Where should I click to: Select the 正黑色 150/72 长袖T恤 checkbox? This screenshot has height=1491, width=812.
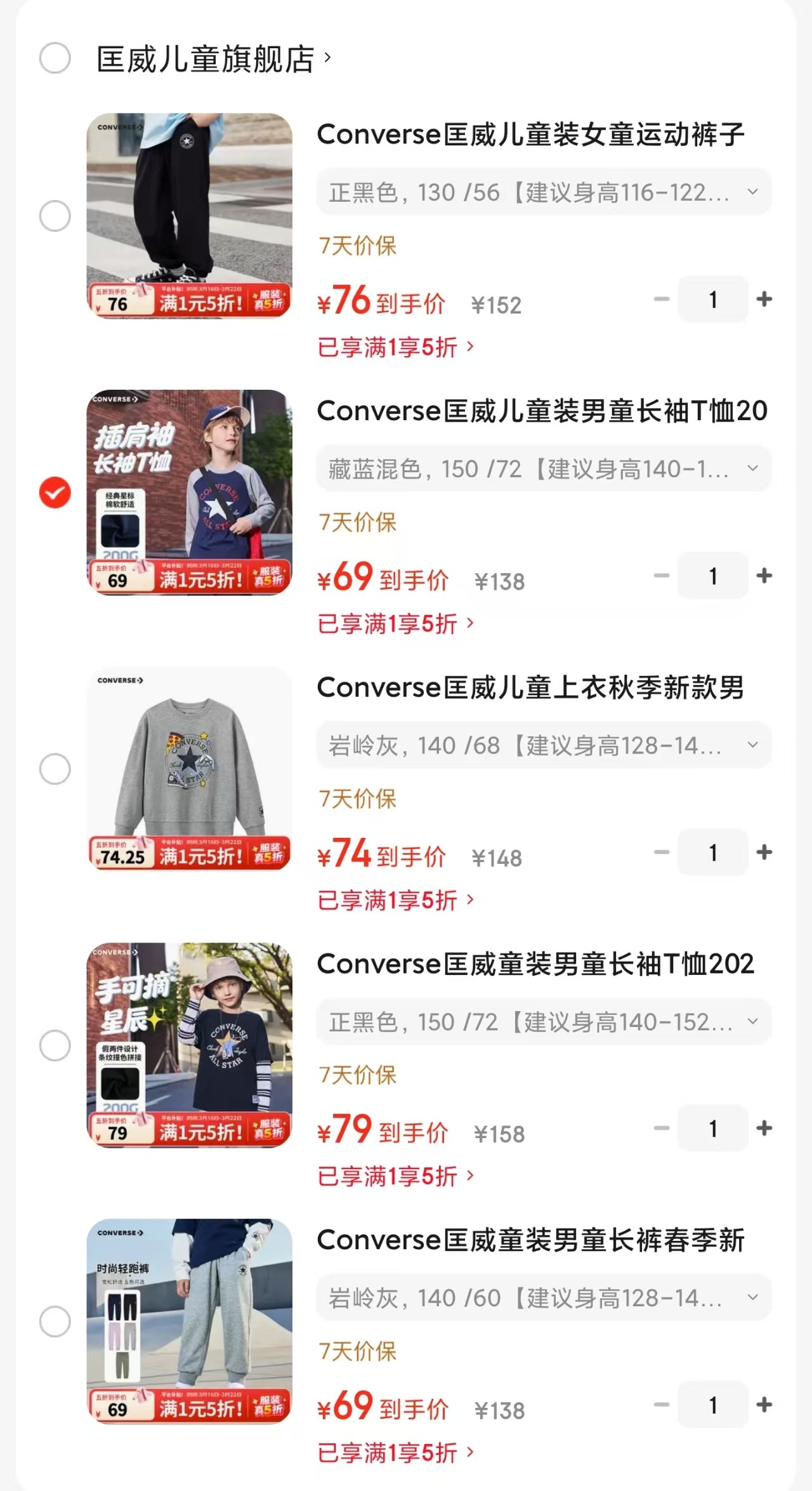55,1045
